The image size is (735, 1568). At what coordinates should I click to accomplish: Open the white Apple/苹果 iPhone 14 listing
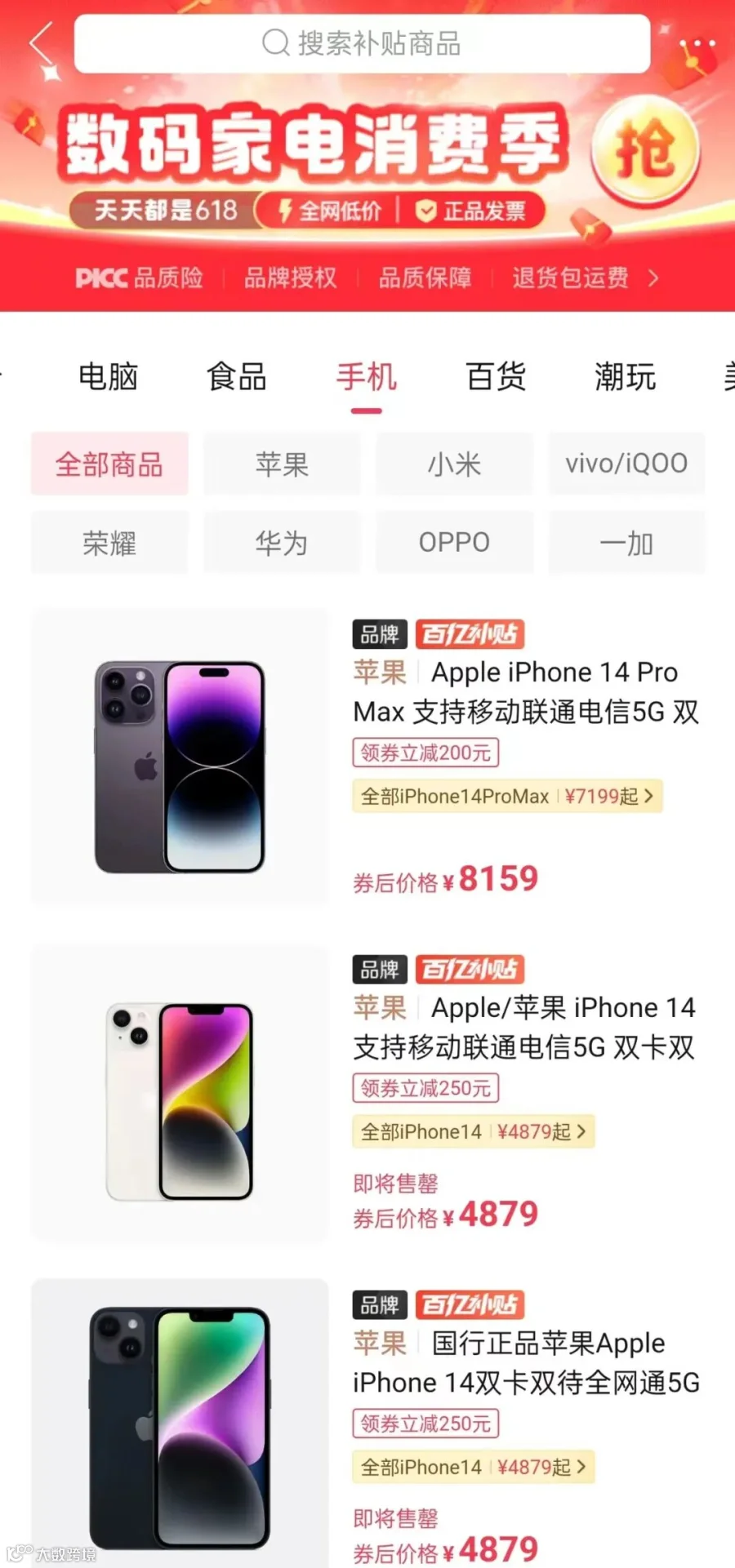(x=367, y=1093)
